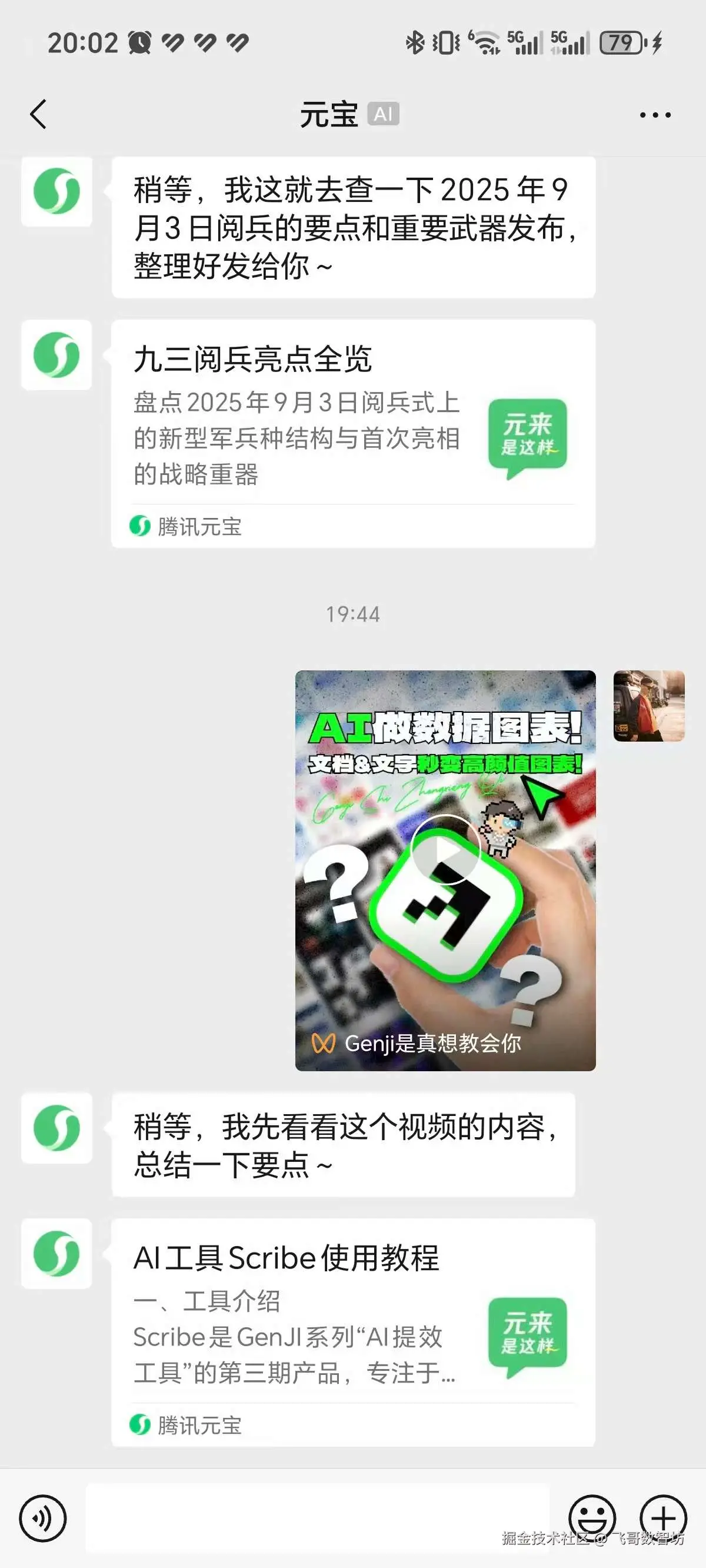Open the emoji sticker panel
The width and height of the screenshot is (706, 1568).
click(592, 1517)
